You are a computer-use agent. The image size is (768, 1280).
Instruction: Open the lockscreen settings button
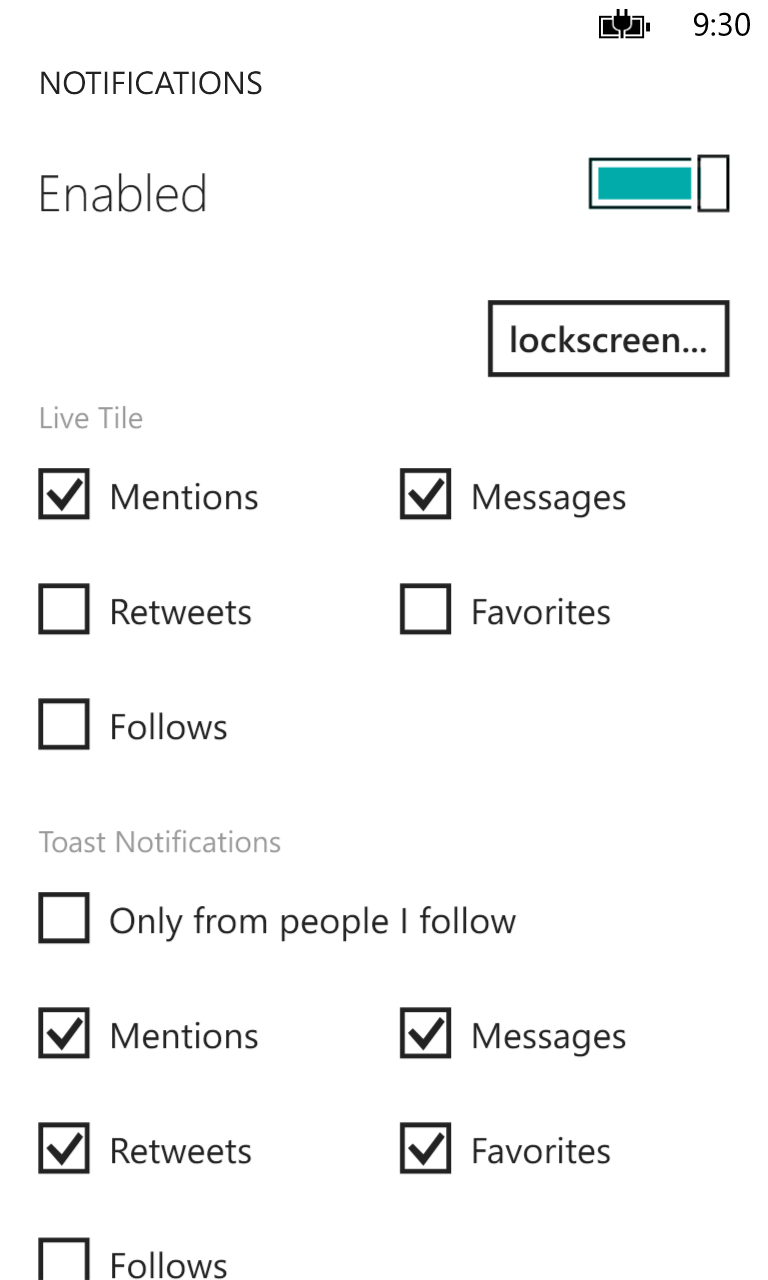coord(608,339)
